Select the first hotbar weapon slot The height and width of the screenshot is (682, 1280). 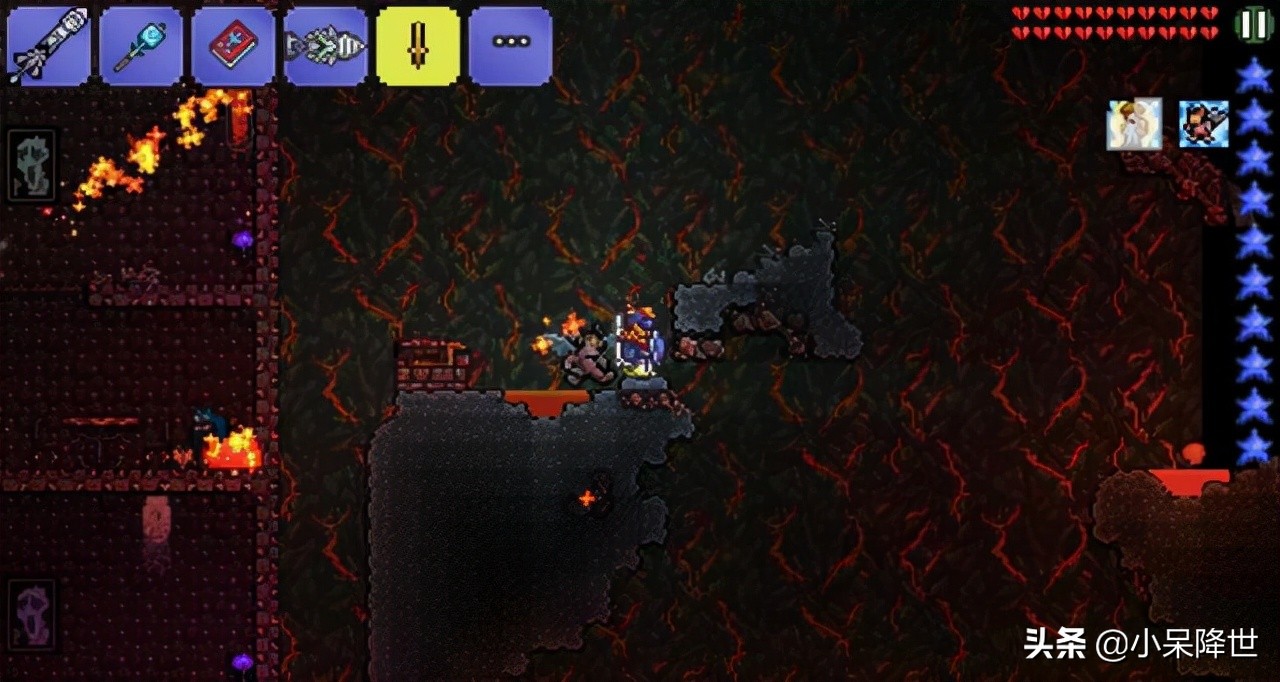(x=49, y=45)
